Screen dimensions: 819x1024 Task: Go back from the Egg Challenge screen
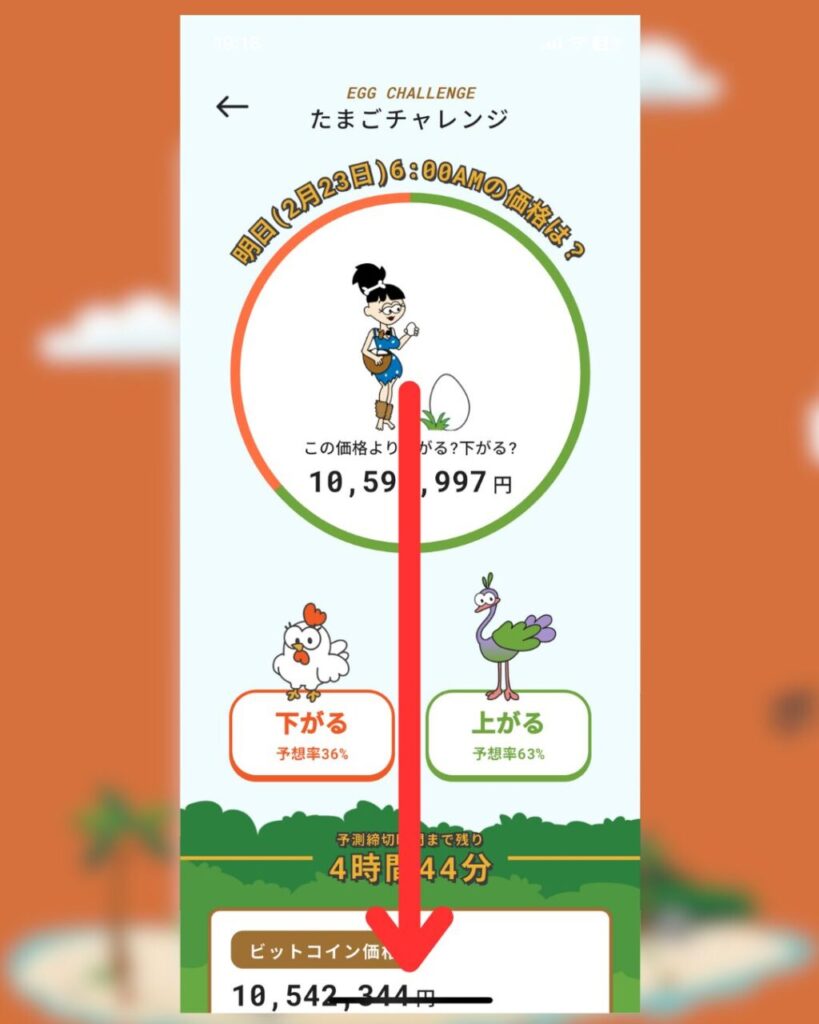232,107
